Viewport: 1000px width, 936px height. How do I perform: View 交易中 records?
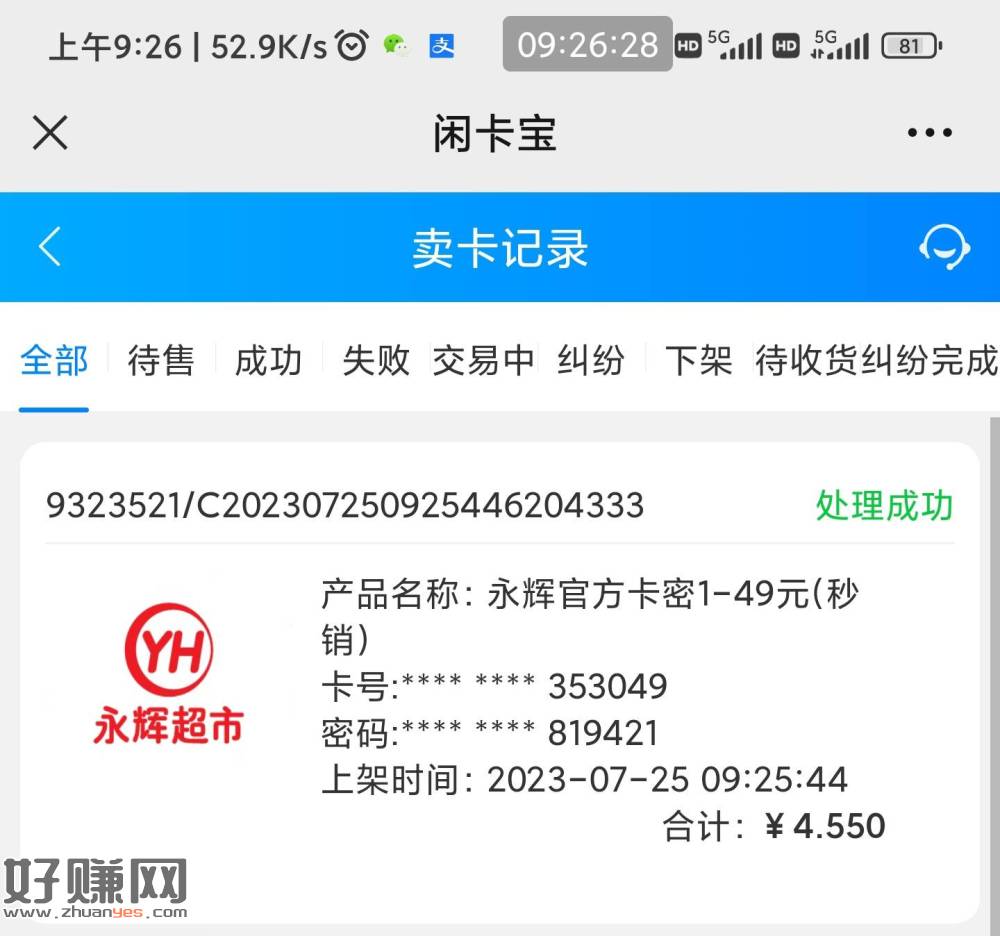pos(483,360)
